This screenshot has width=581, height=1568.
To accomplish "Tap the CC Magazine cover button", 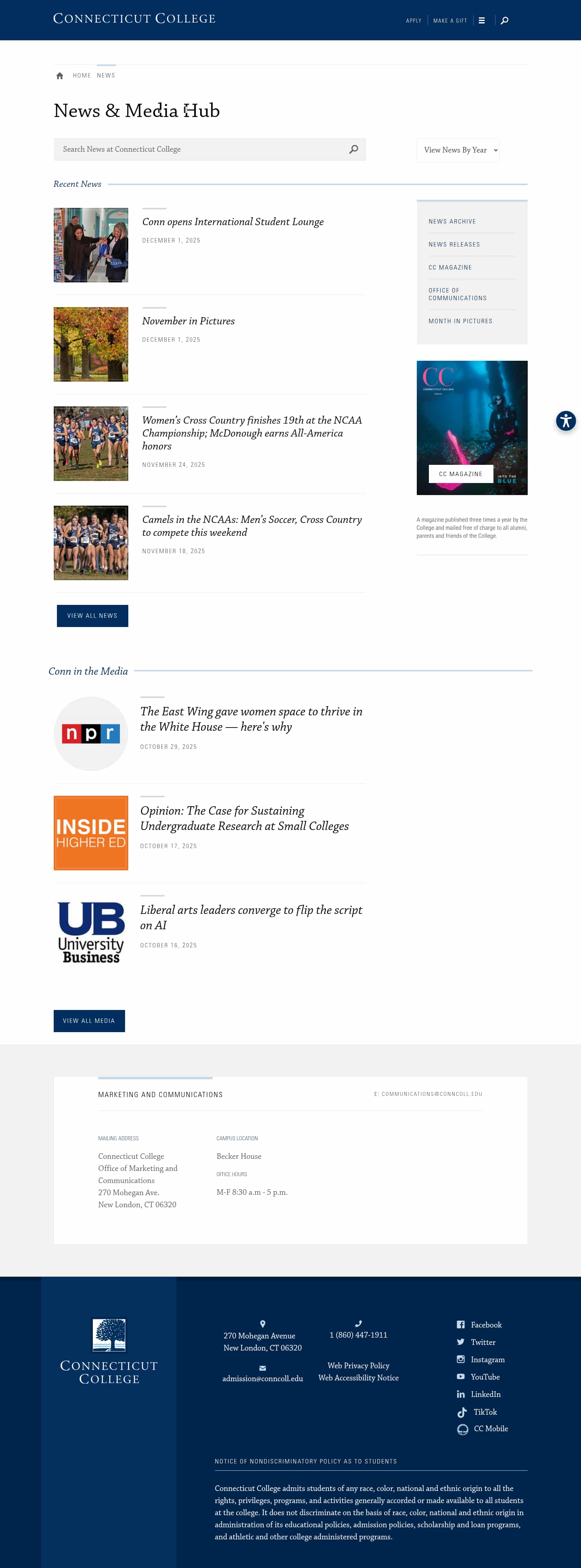I will pyautogui.click(x=460, y=474).
